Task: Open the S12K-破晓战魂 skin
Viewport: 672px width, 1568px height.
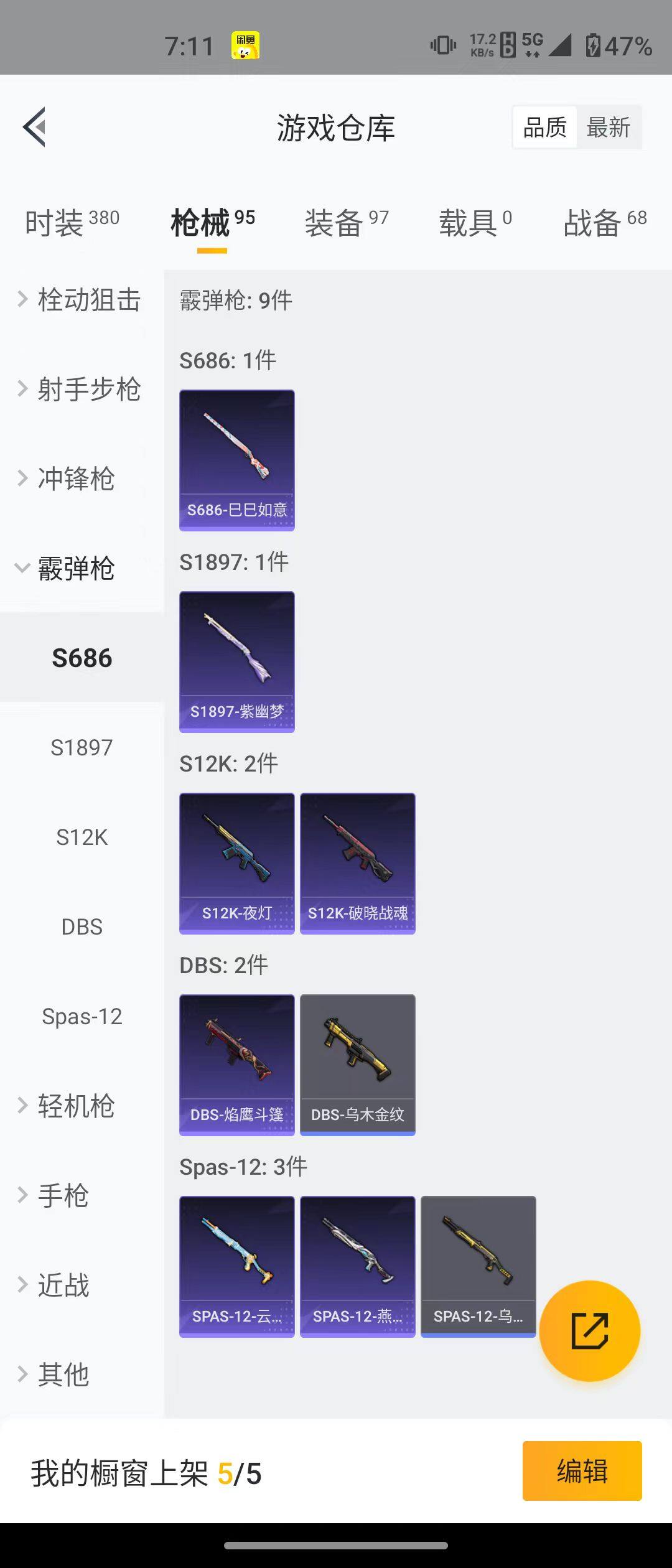Action: 358,863
